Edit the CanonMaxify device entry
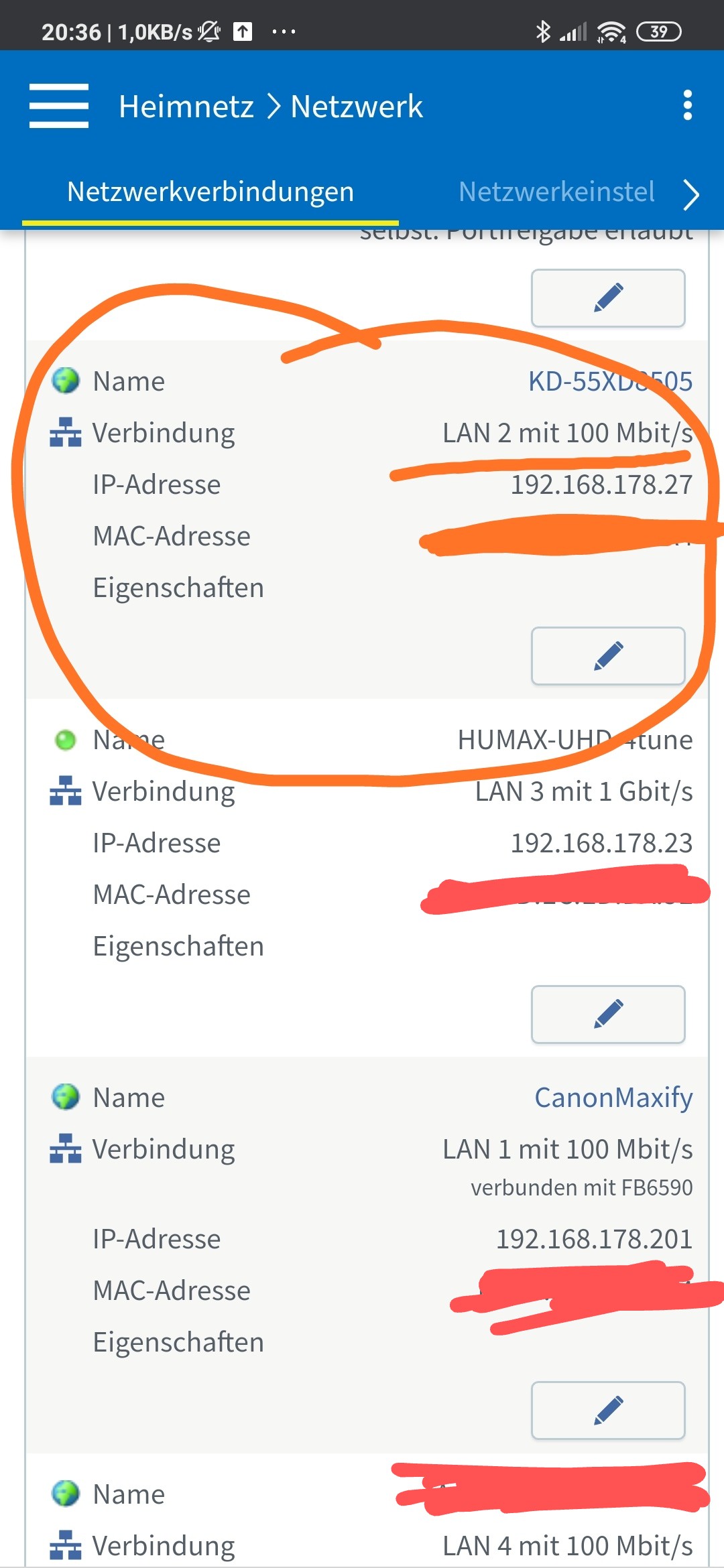724x1568 pixels. point(608,1410)
